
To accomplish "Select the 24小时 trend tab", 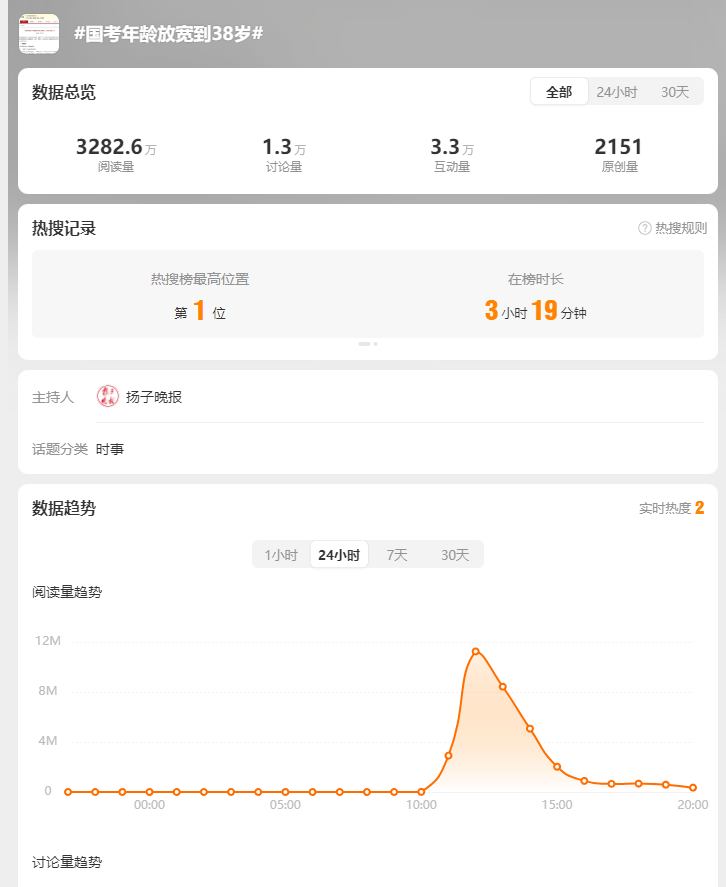I will (x=339, y=555).
